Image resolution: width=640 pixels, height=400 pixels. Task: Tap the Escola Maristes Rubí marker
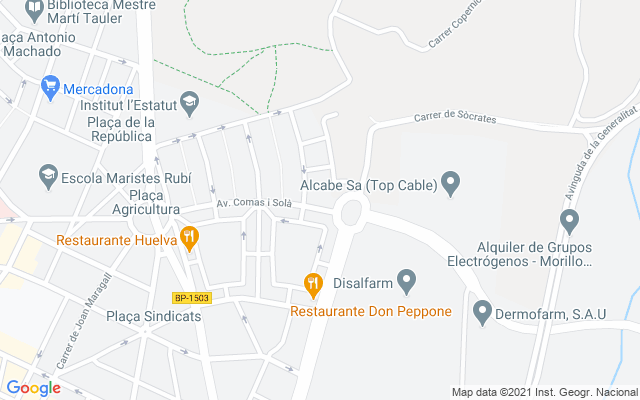pyautogui.click(x=46, y=178)
